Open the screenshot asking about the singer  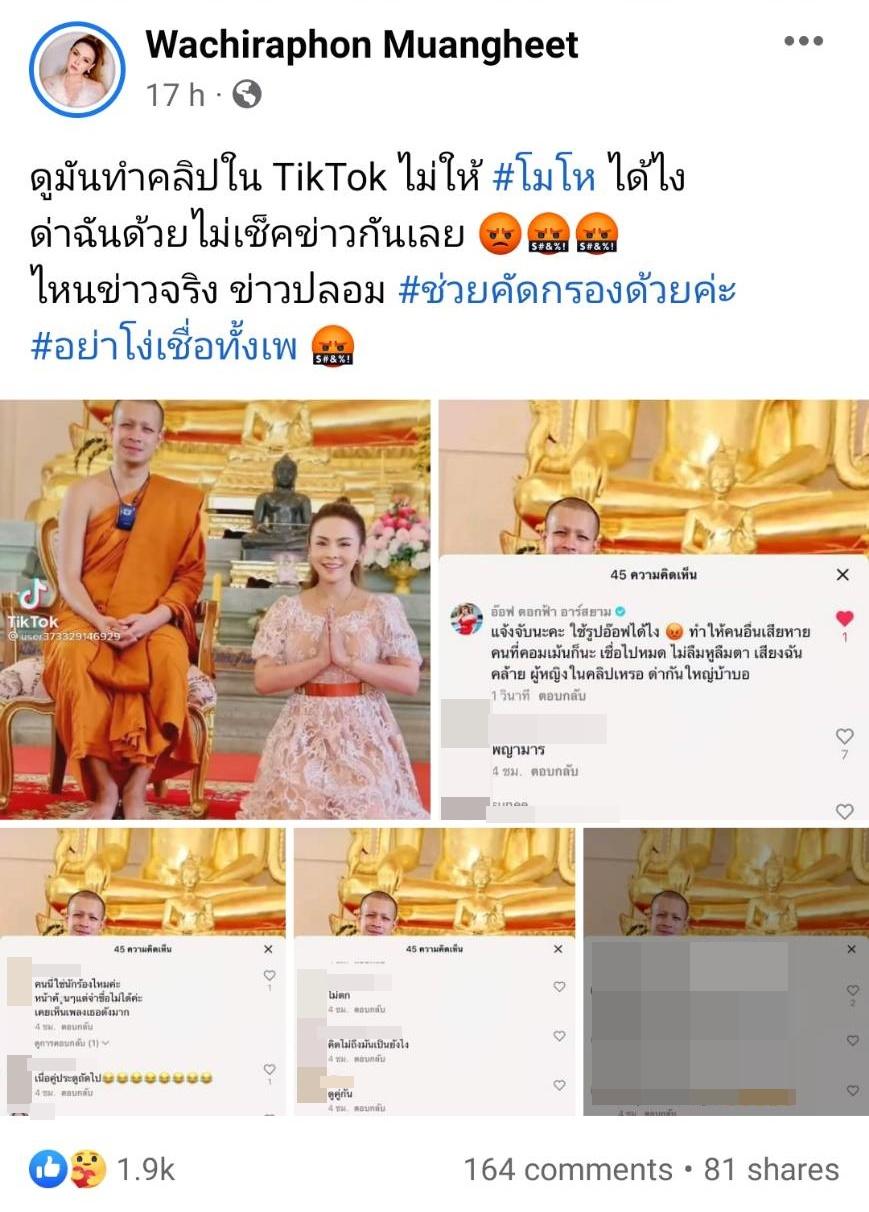tap(142, 971)
